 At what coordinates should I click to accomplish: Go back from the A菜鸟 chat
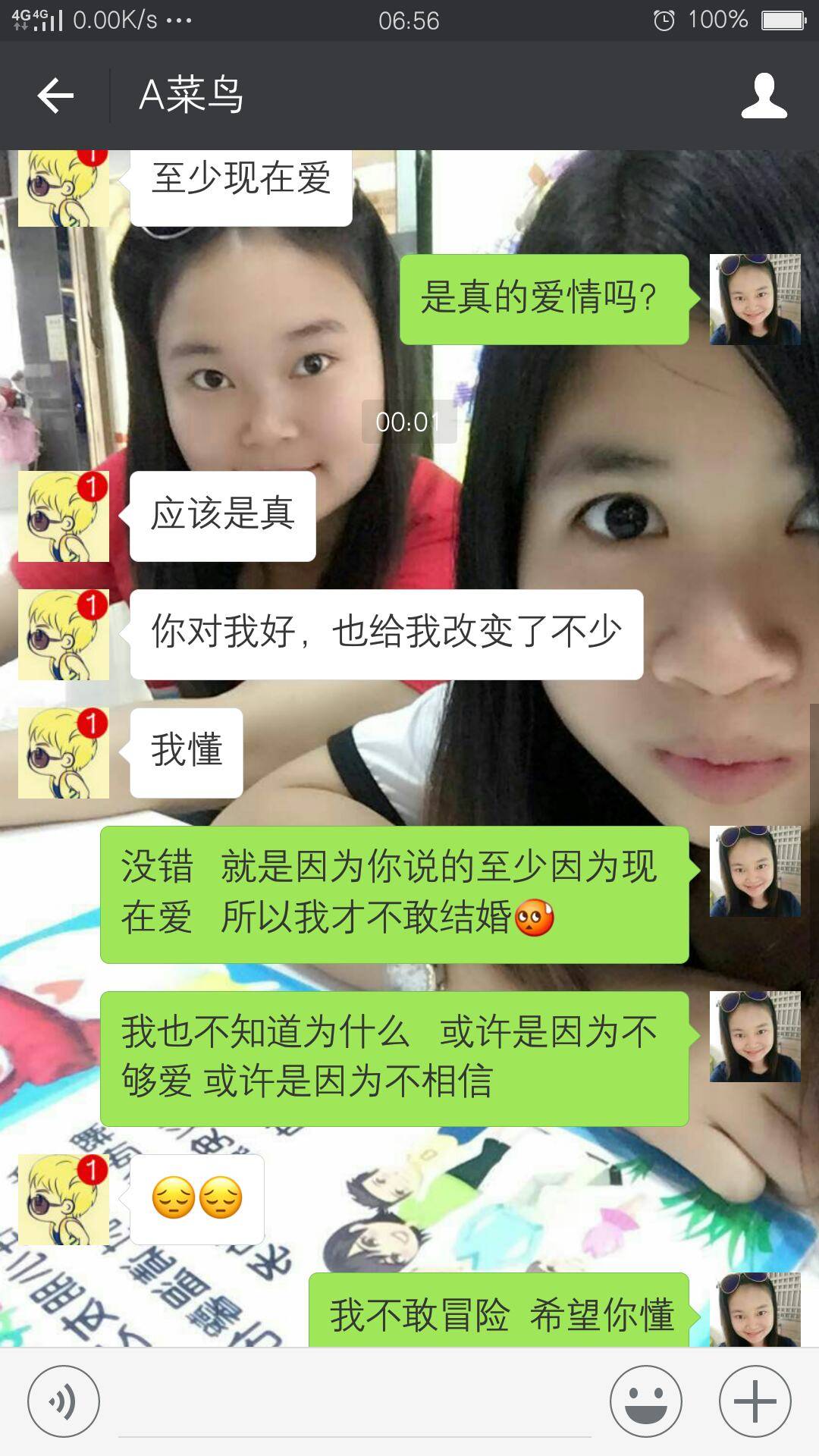[x=55, y=96]
